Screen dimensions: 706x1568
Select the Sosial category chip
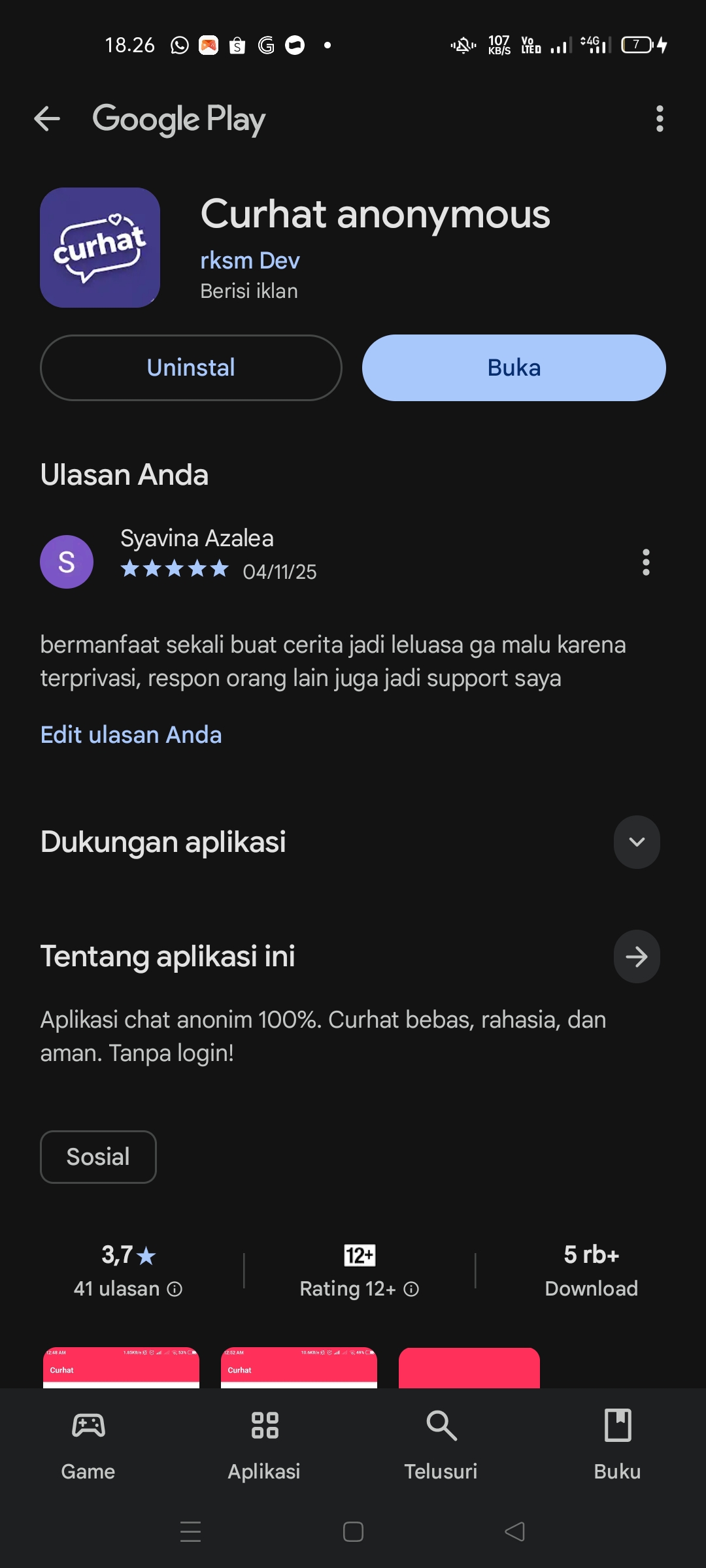98,1157
